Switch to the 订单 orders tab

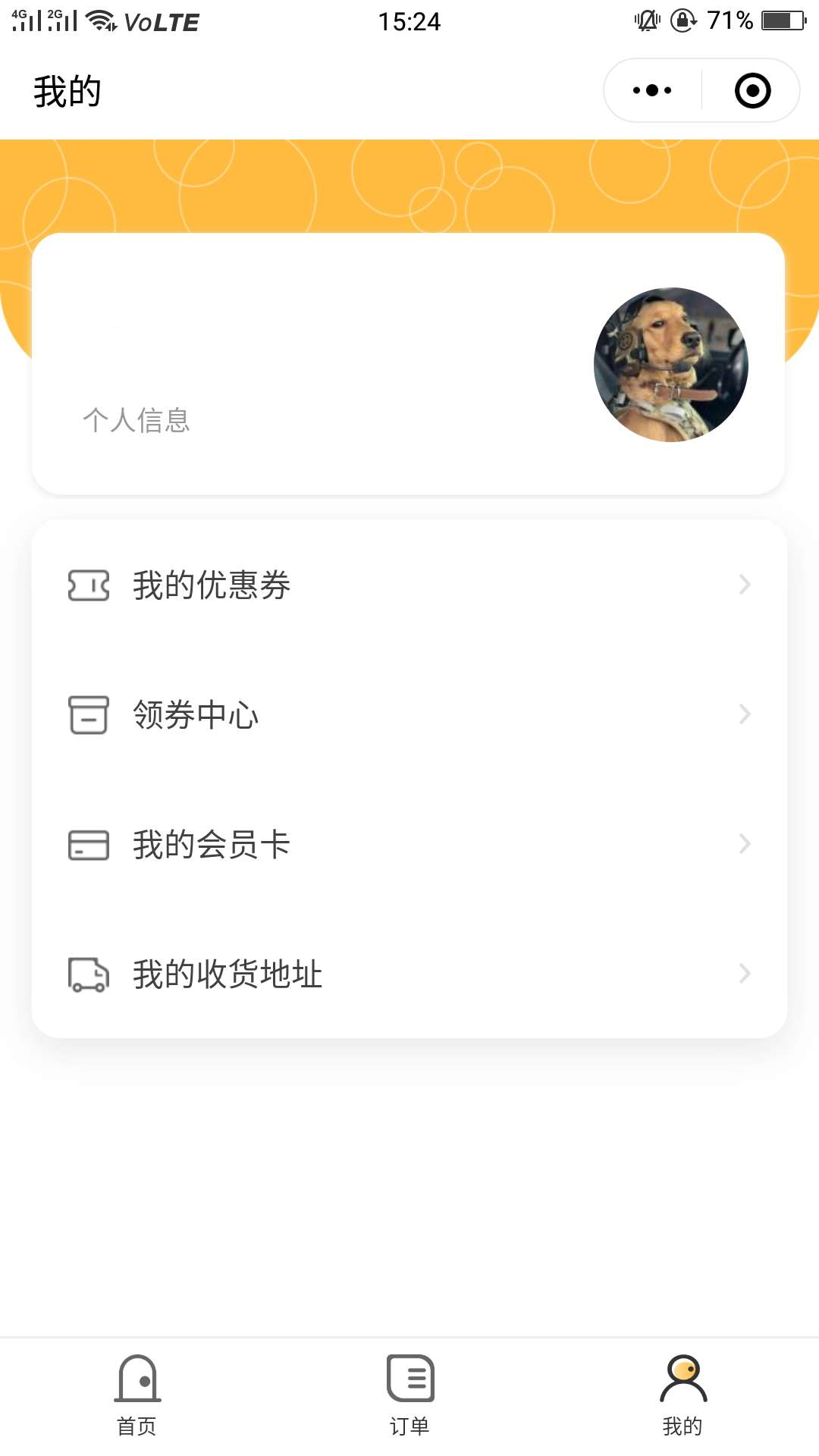click(x=409, y=1395)
